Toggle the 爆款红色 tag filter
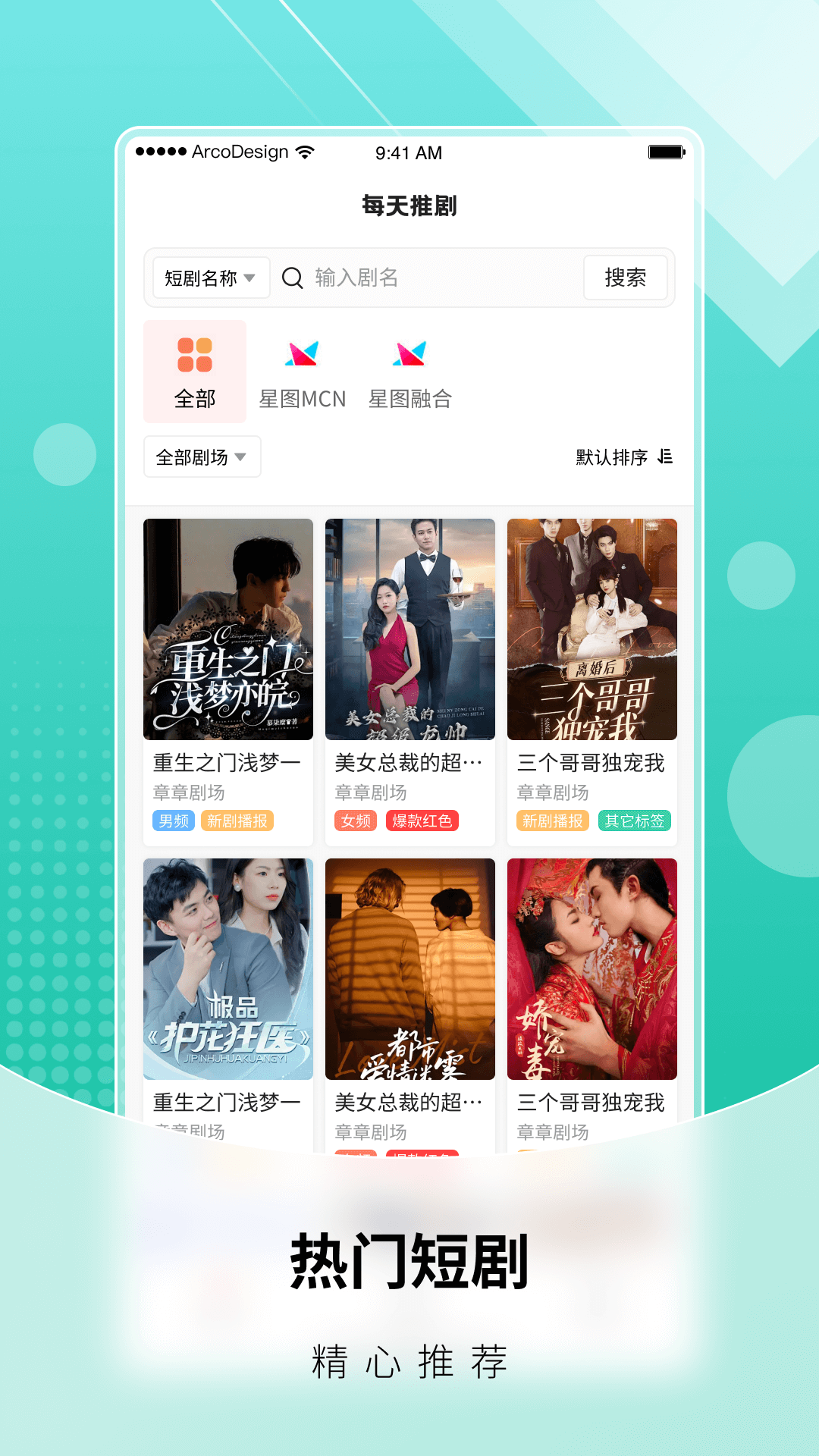Image resolution: width=819 pixels, height=1456 pixels. point(422,821)
